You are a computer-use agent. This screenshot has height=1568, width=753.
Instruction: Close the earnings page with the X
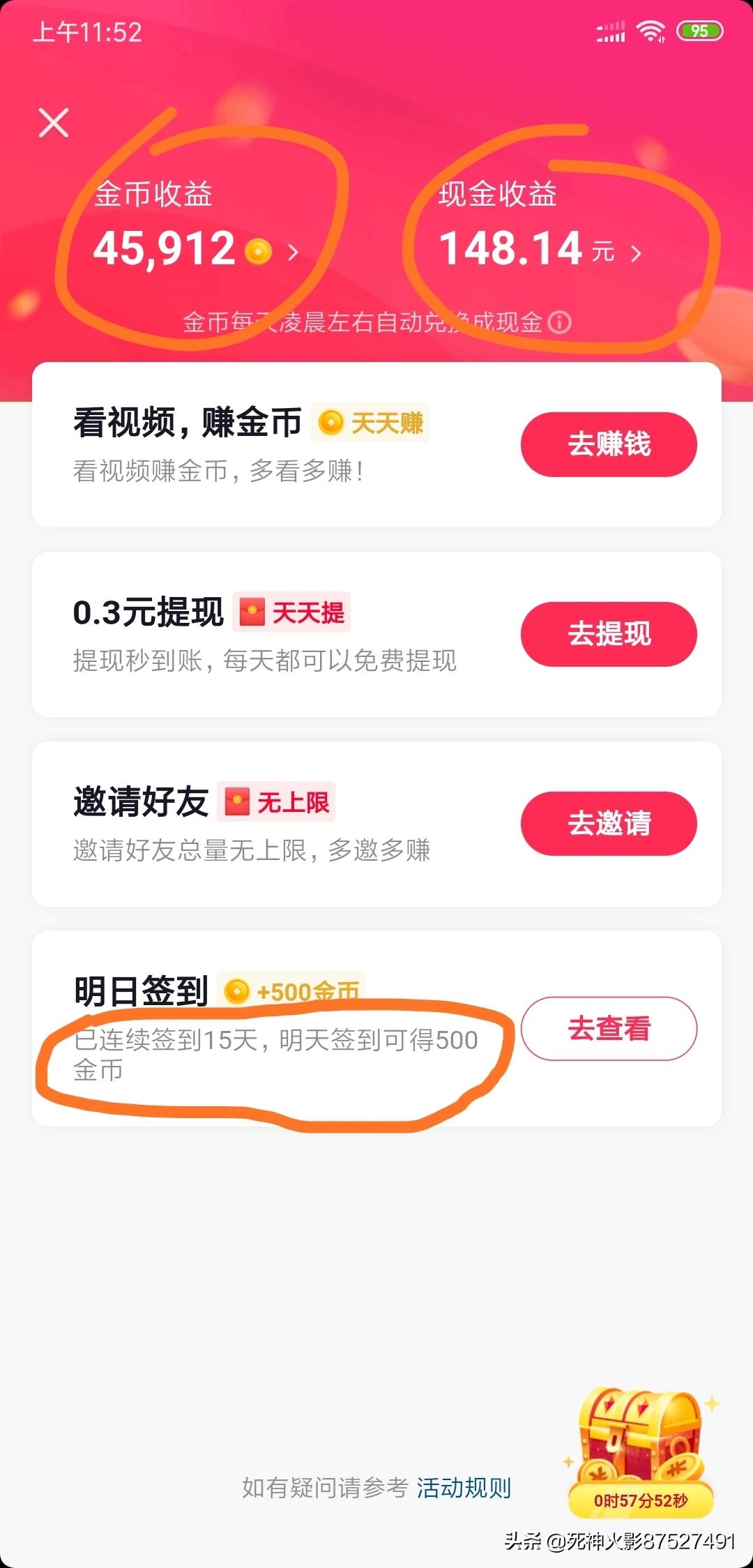pyautogui.click(x=54, y=123)
